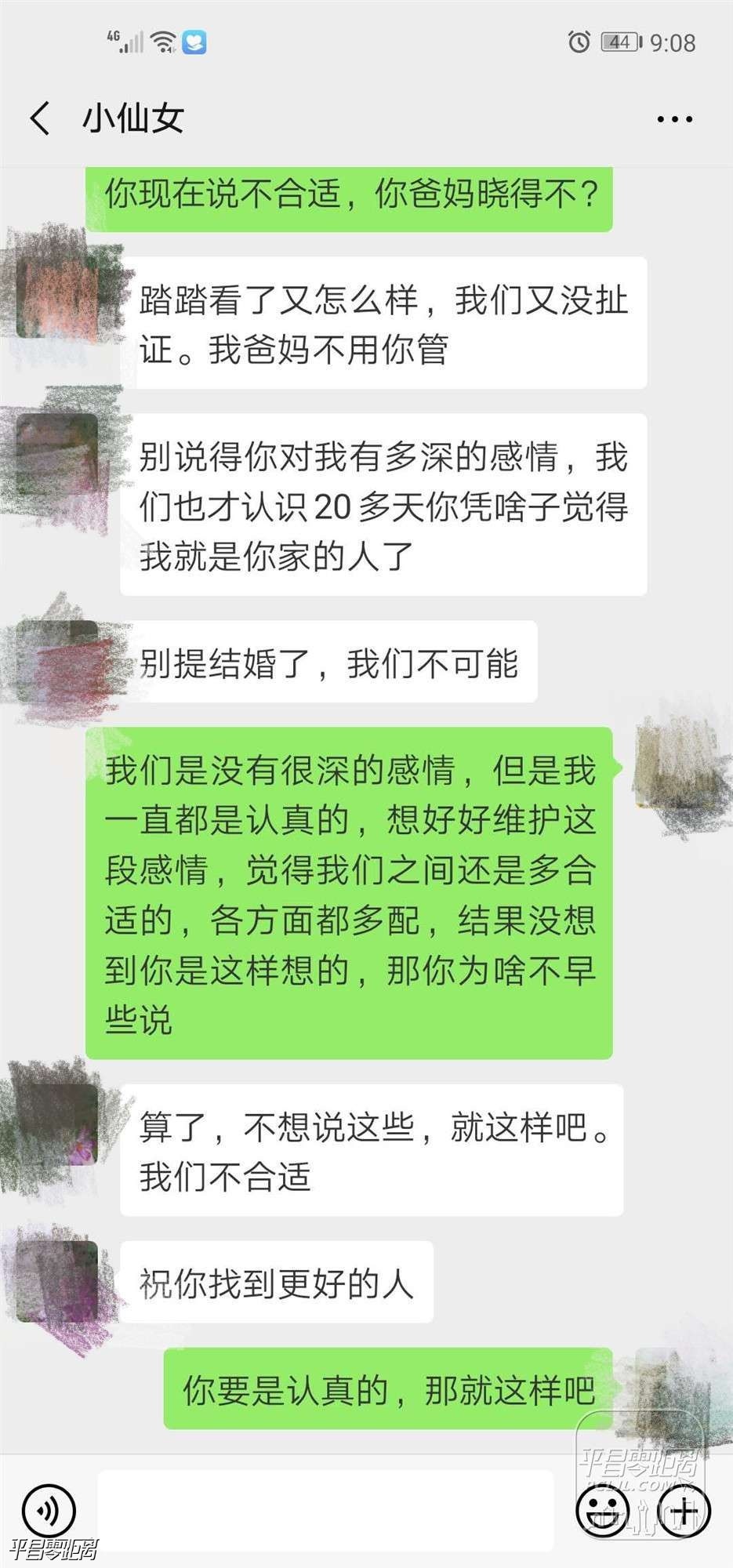This screenshot has height=1568, width=733.
Task: Open avatar beside 别提结婚了 message
Action: point(59,660)
